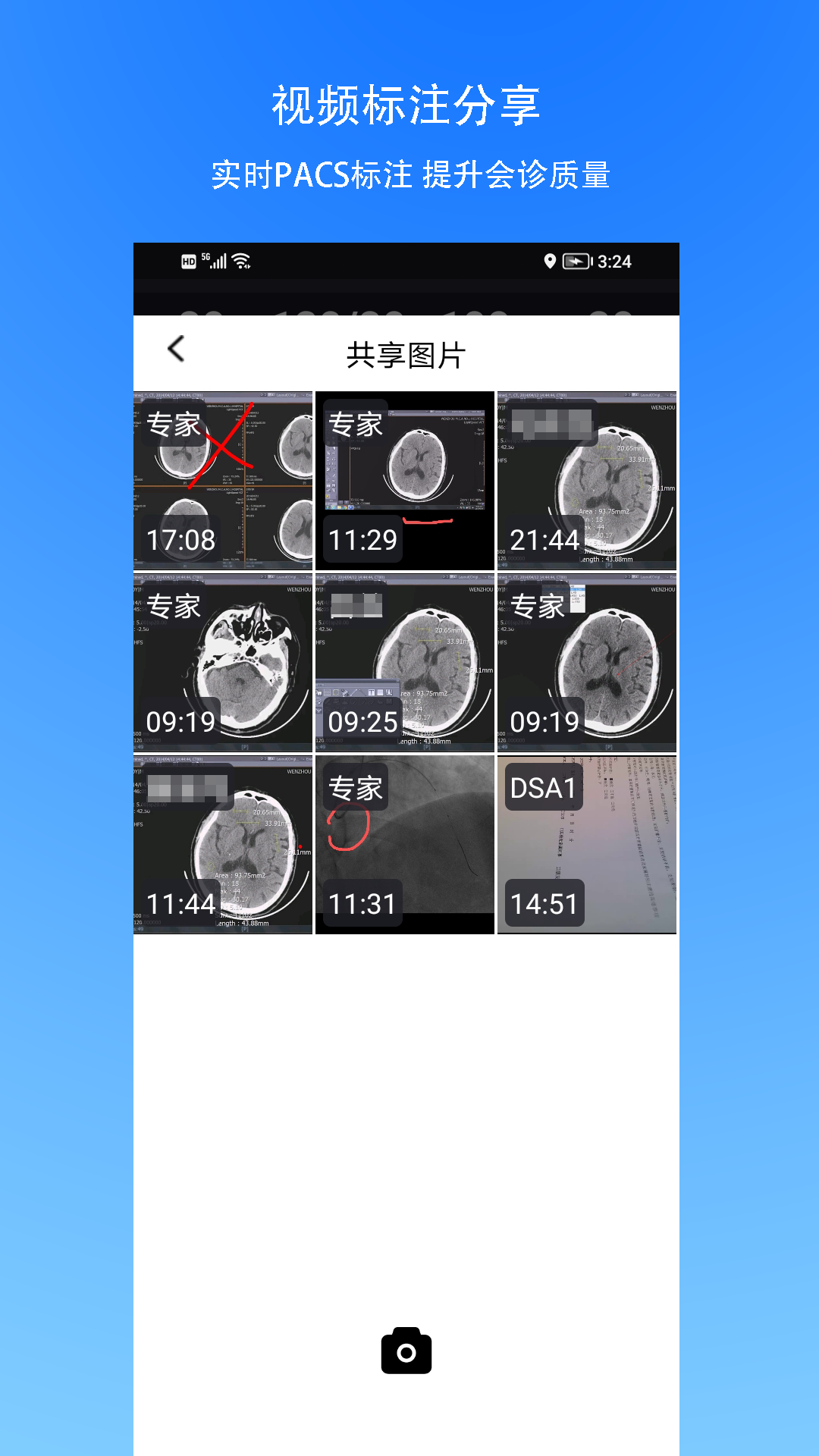Tap the location pin status icon

point(551,260)
